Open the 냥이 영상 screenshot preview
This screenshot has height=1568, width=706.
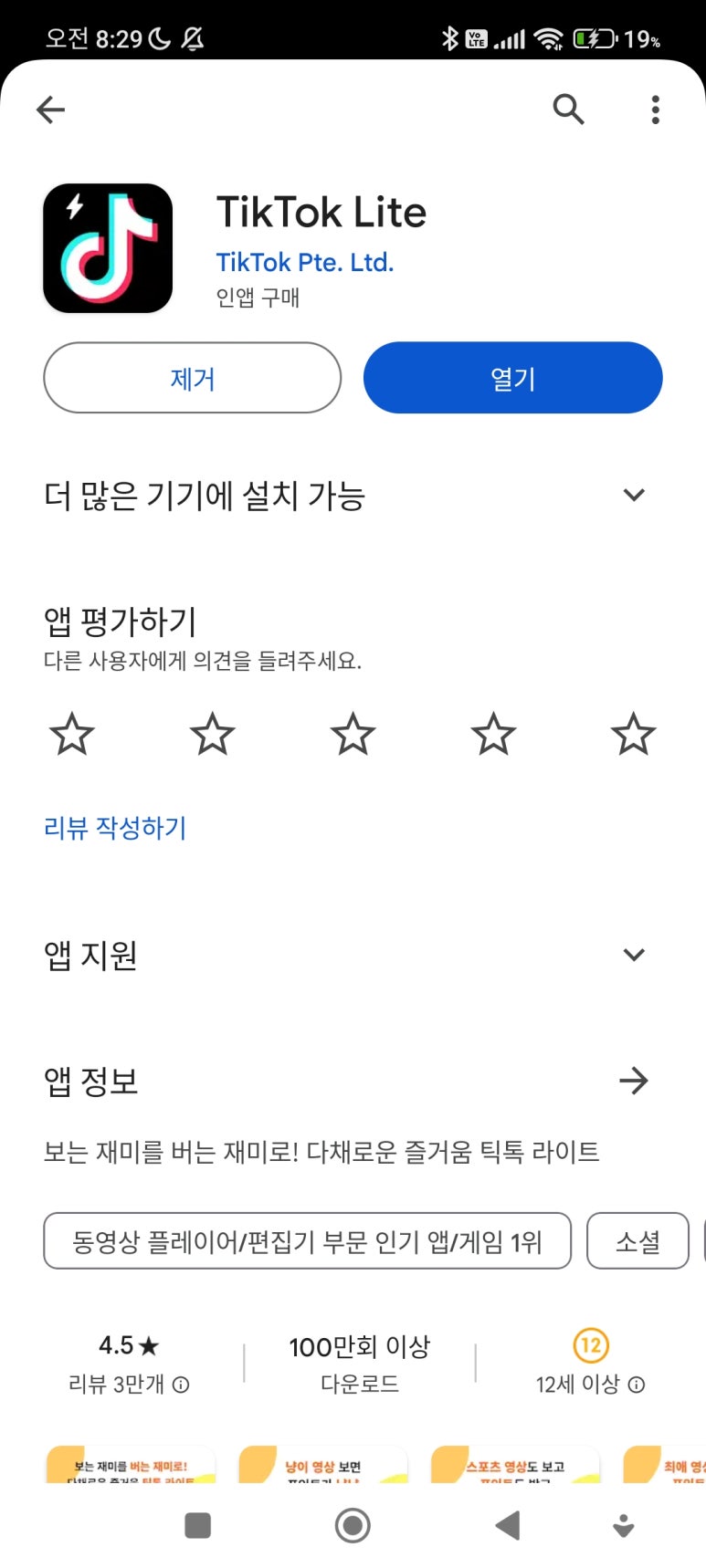[x=322, y=1464]
